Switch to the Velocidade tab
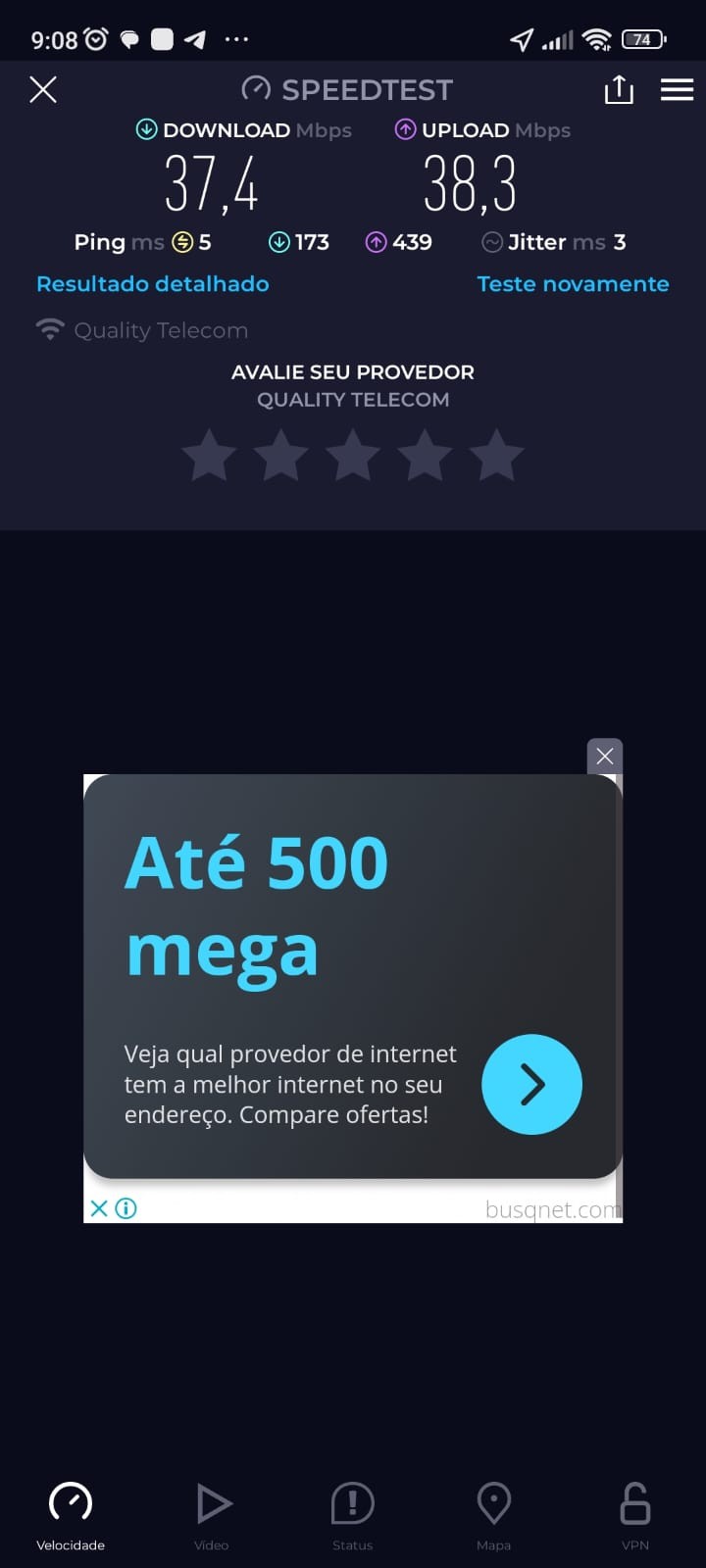This screenshot has height=1568, width=706. [71, 1515]
